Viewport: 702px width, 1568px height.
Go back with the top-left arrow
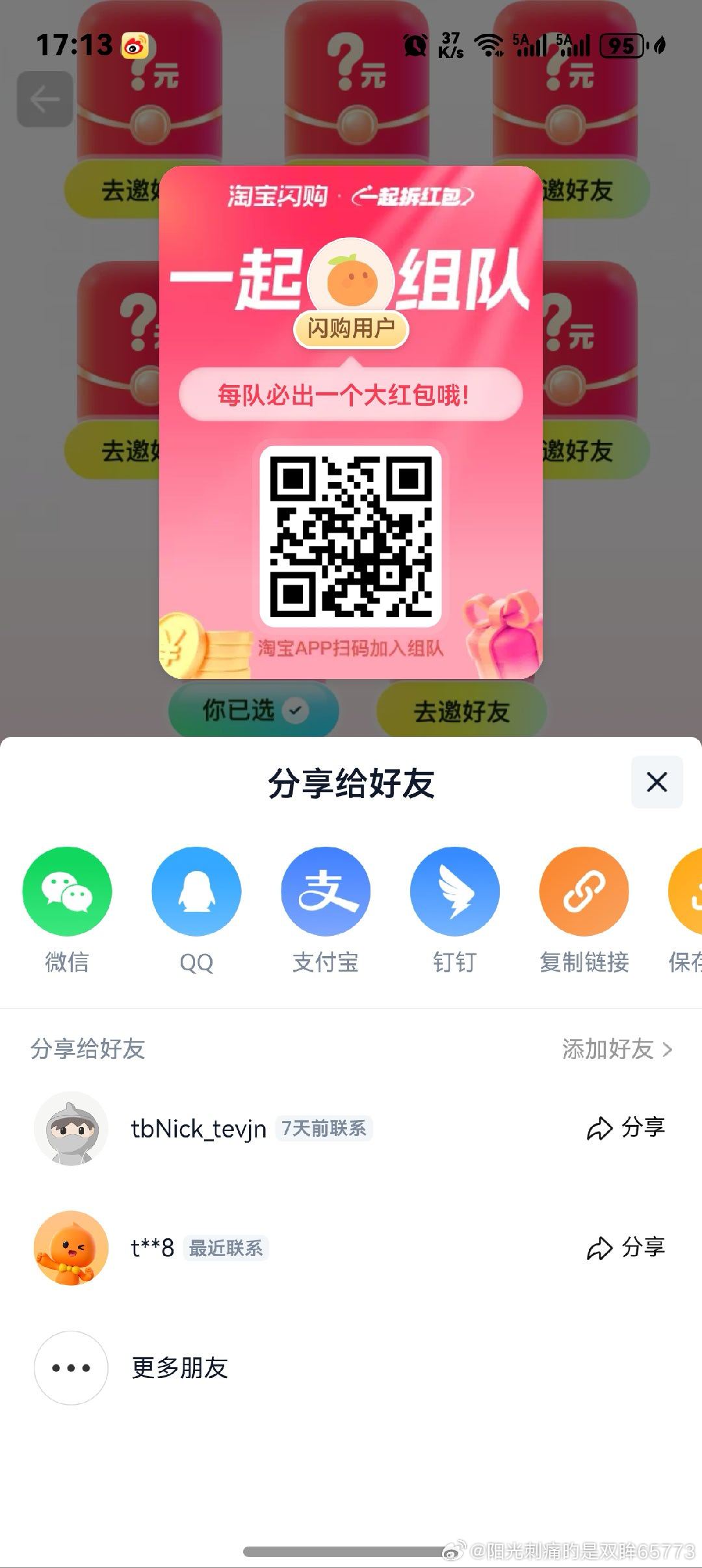45,100
